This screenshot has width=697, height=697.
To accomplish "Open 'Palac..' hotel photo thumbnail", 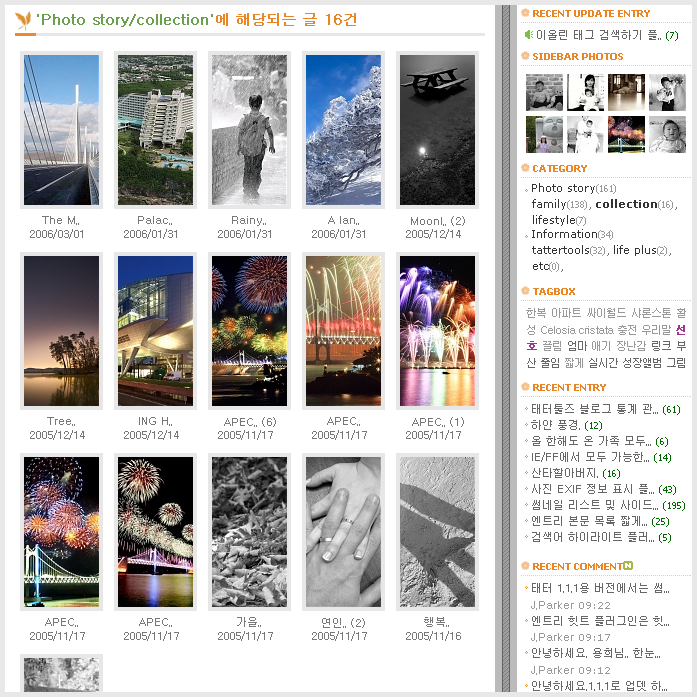I will [154, 130].
